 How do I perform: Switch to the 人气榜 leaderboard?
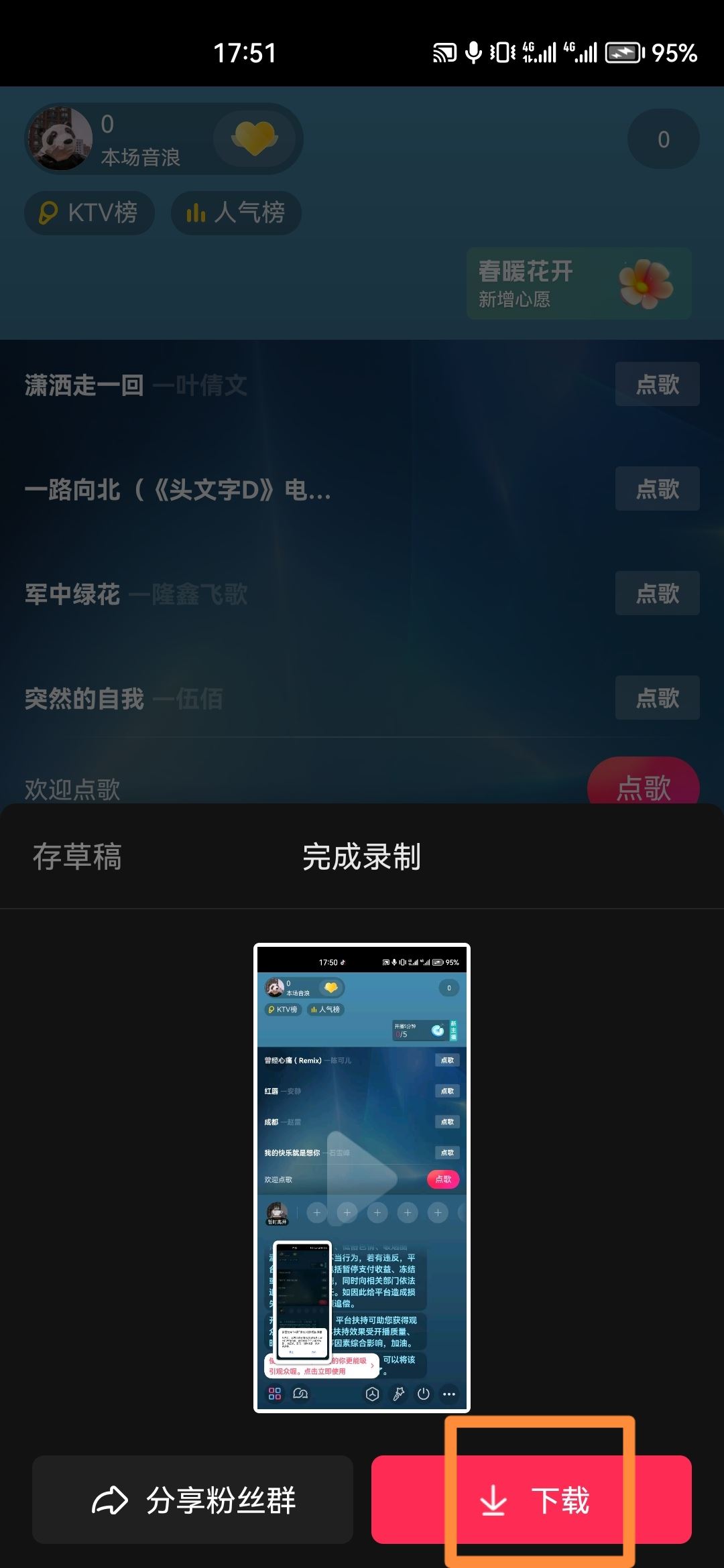click(236, 212)
